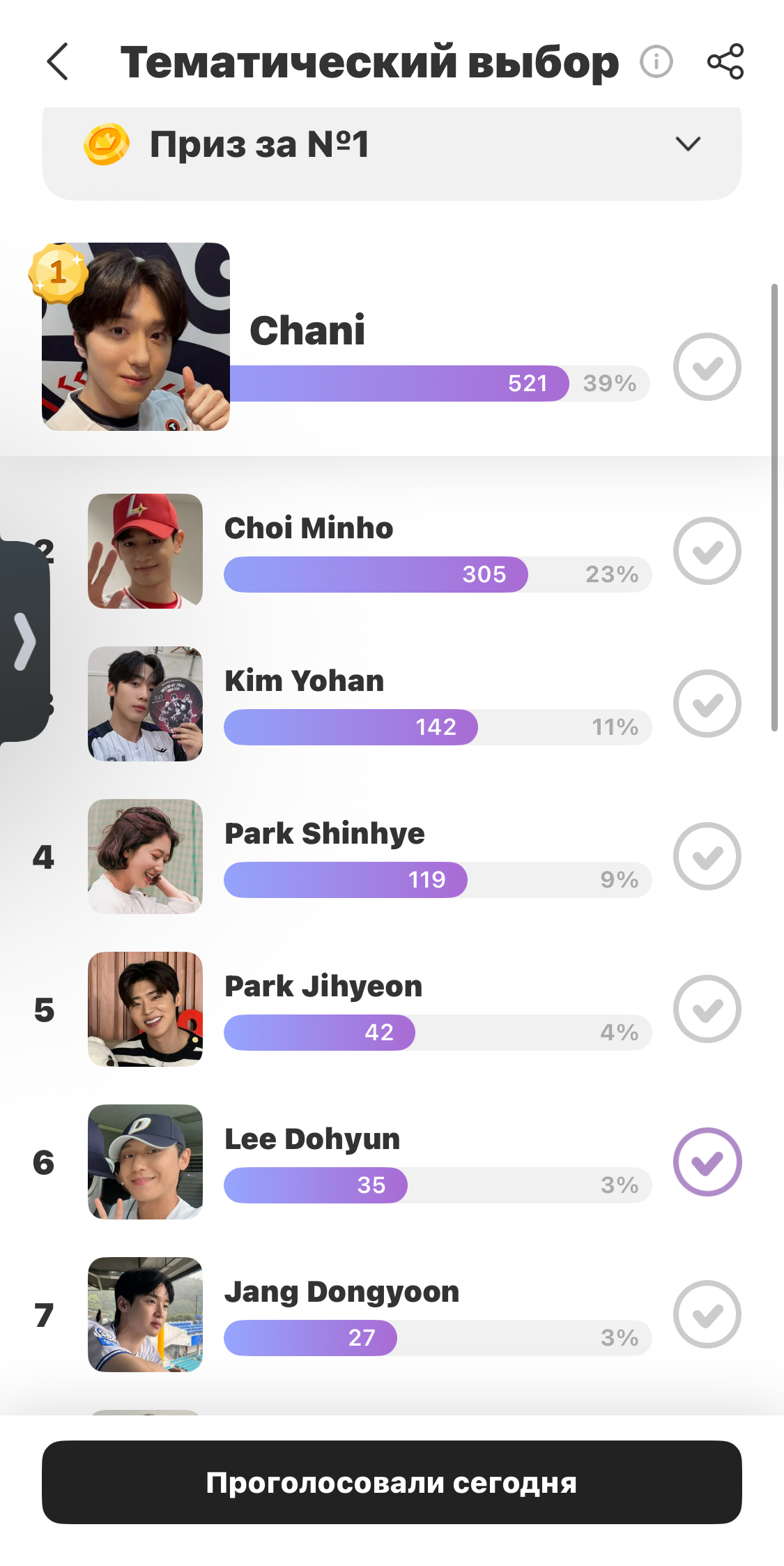This screenshot has width=784, height=1566.
Task: Open Park Shinhye's picture
Action: (145, 856)
